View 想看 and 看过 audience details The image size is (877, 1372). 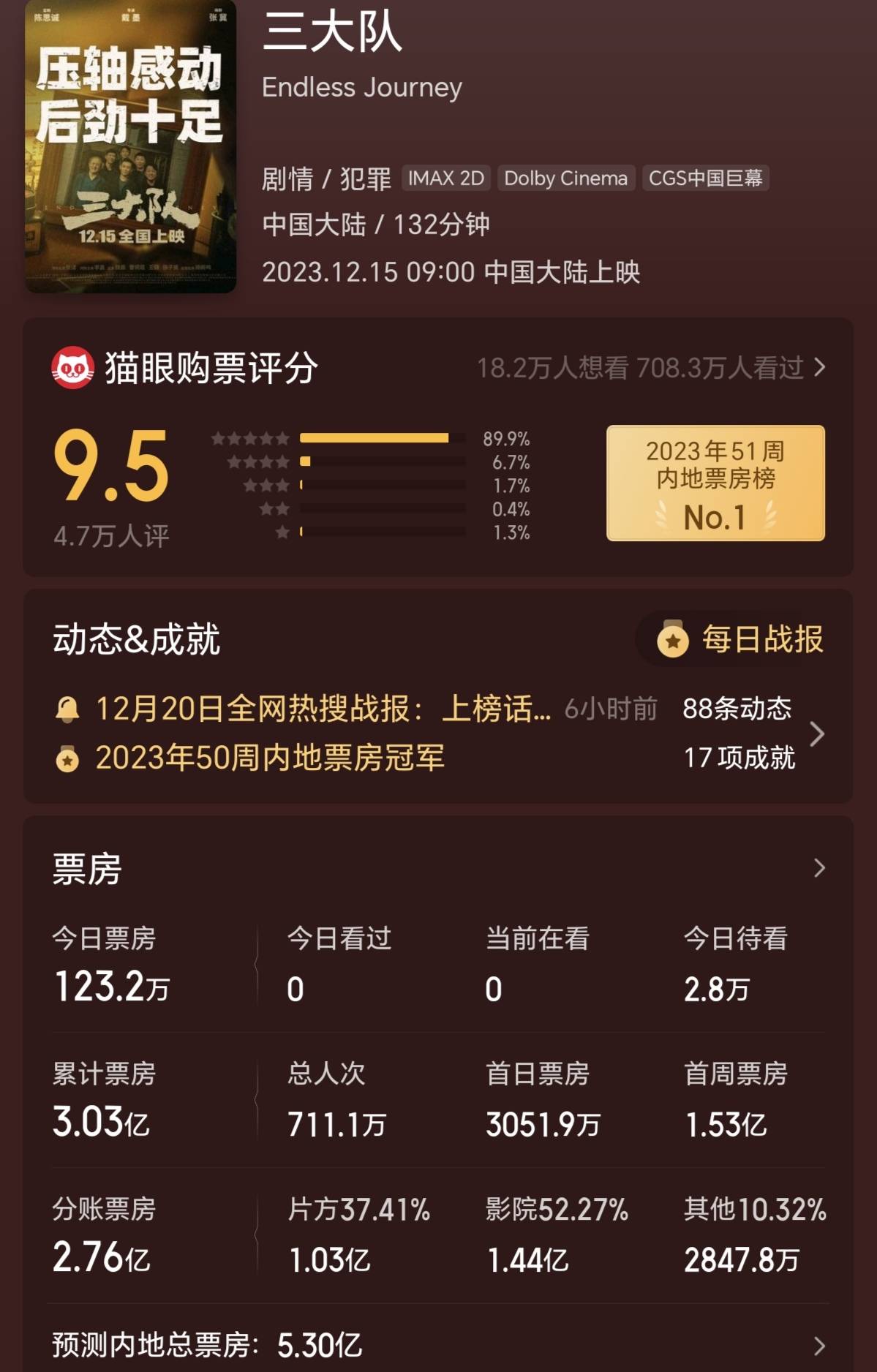coord(651,368)
